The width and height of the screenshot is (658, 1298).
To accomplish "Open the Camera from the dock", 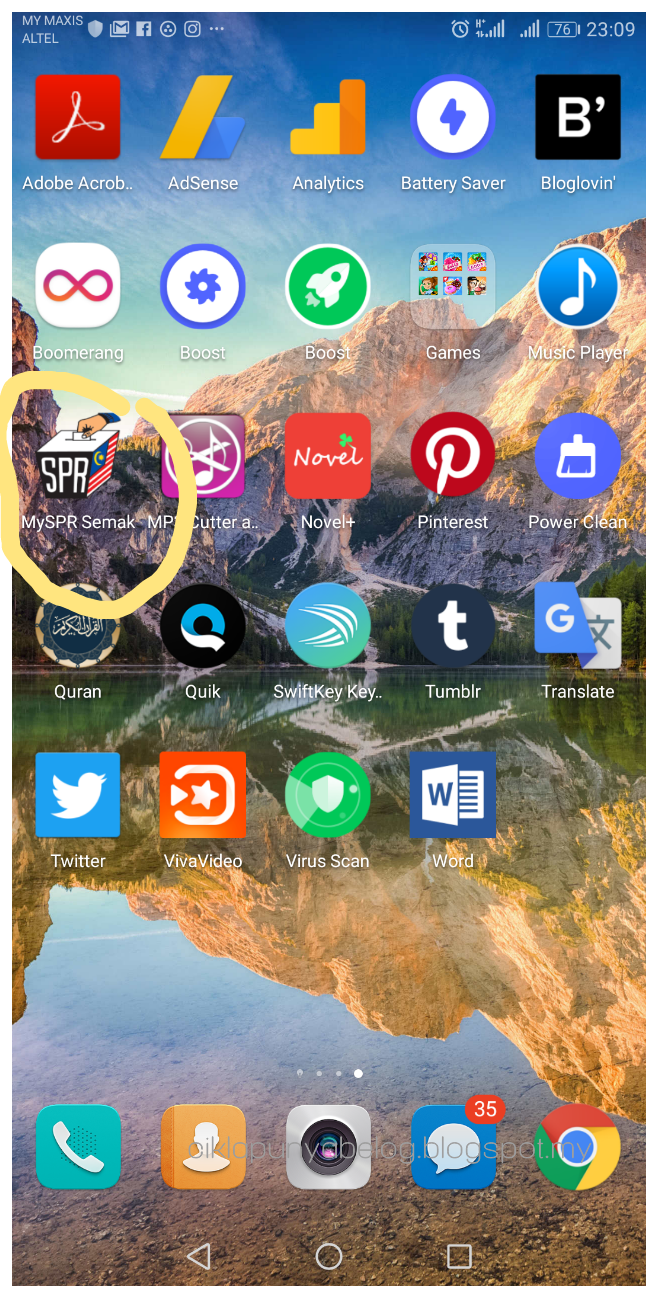I will [x=328, y=1147].
